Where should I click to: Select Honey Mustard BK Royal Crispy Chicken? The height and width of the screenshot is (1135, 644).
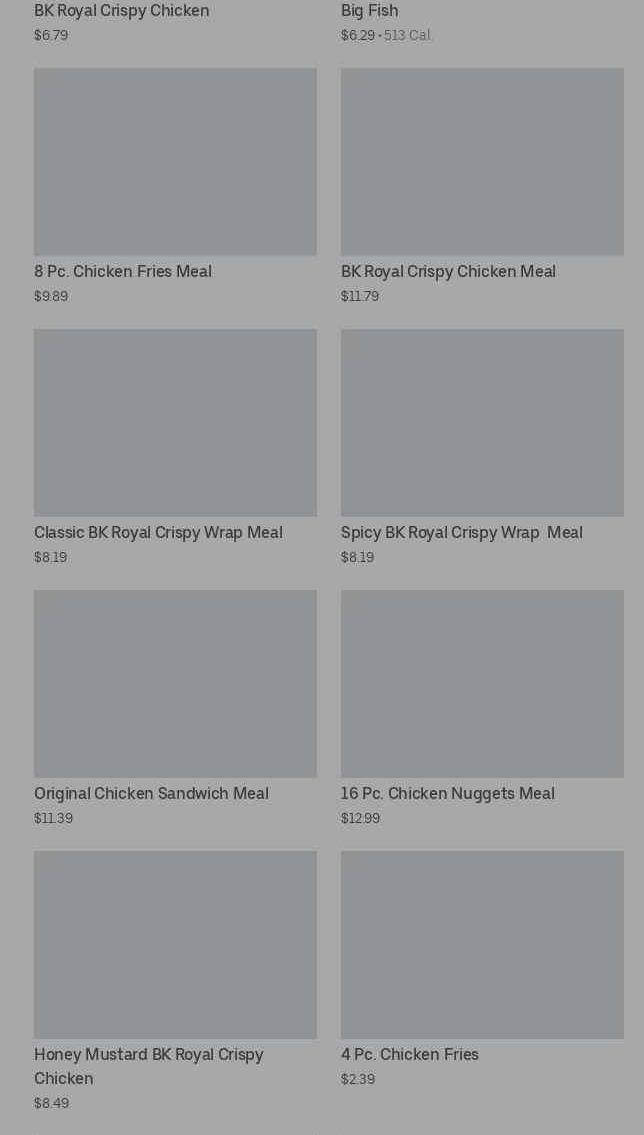pyautogui.click(x=175, y=945)
